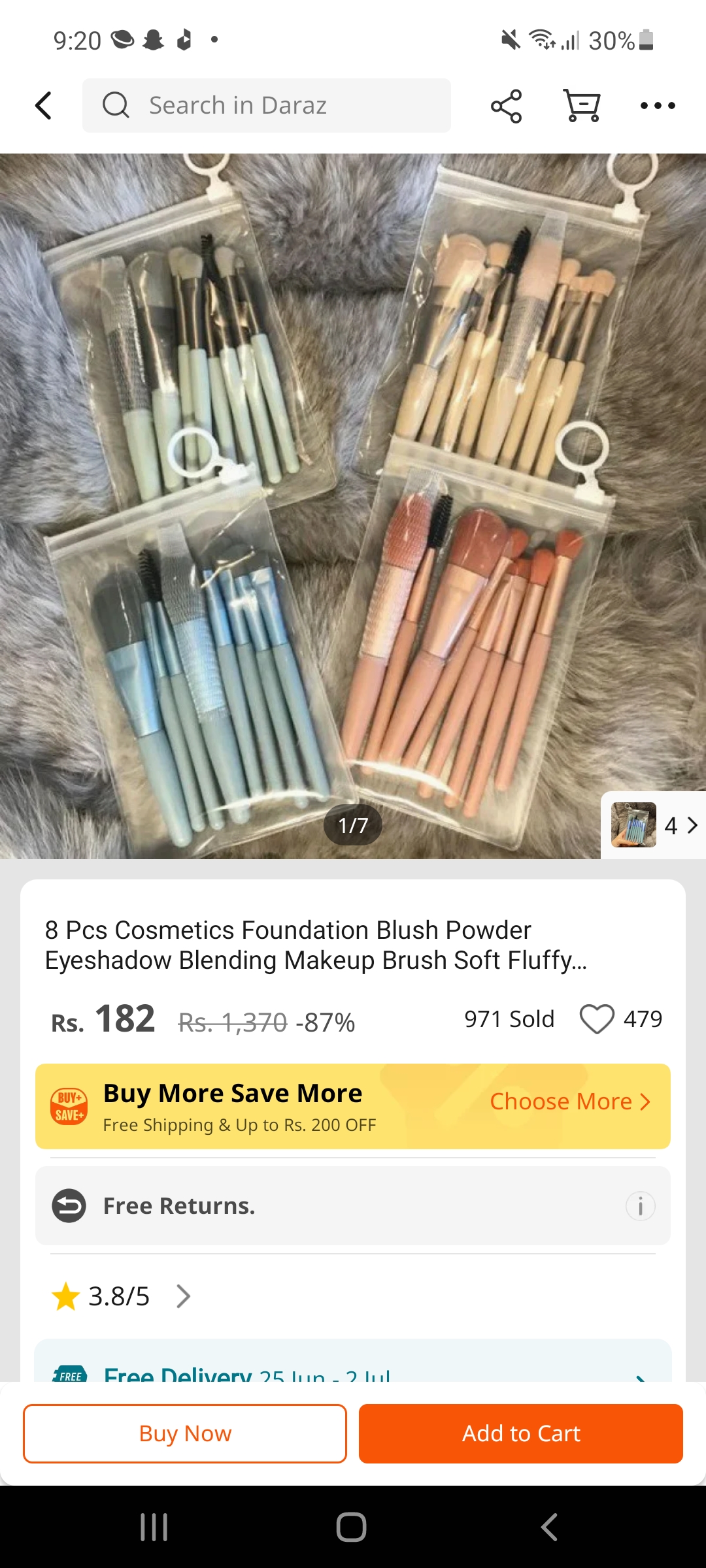Open the shopping cart

point(581,106)
